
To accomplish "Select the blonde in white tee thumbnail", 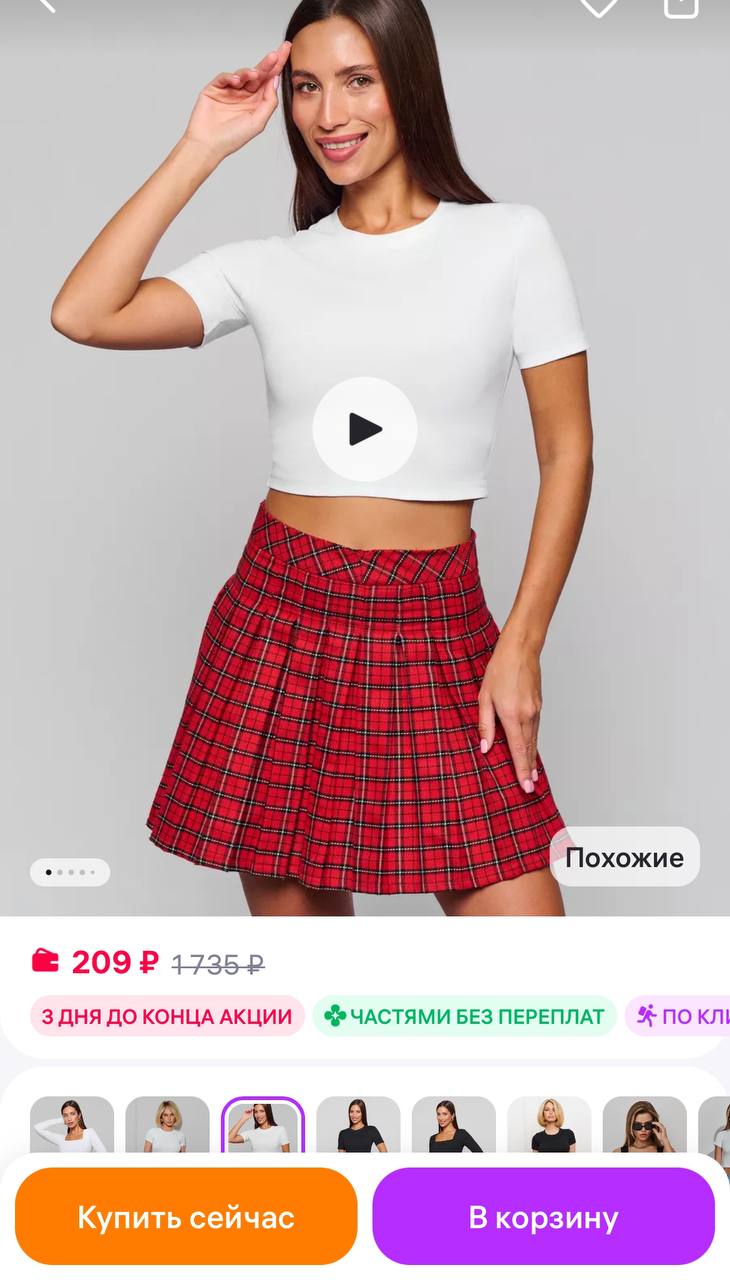I will tap(167, 1127).
